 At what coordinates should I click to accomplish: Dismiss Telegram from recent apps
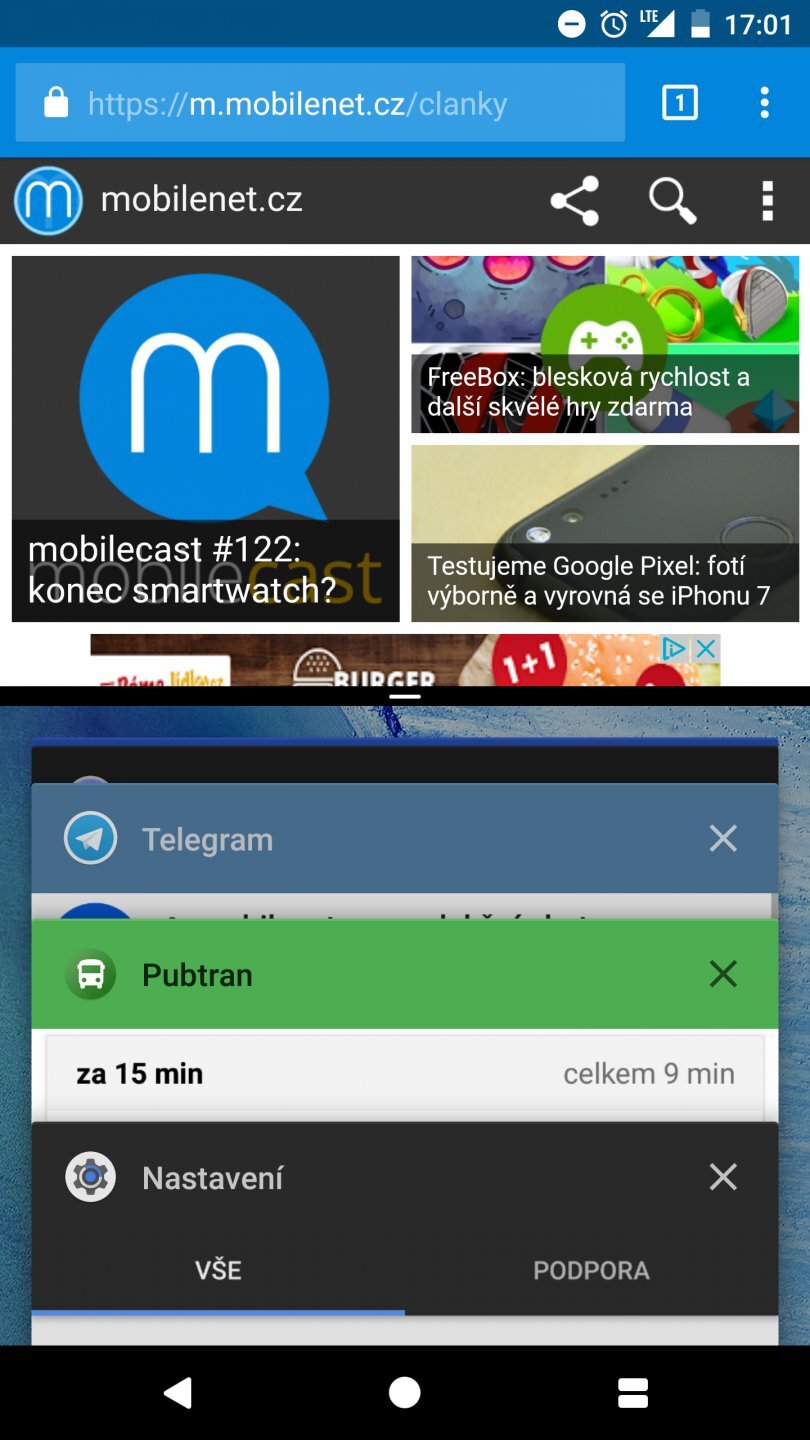[723, 838]
